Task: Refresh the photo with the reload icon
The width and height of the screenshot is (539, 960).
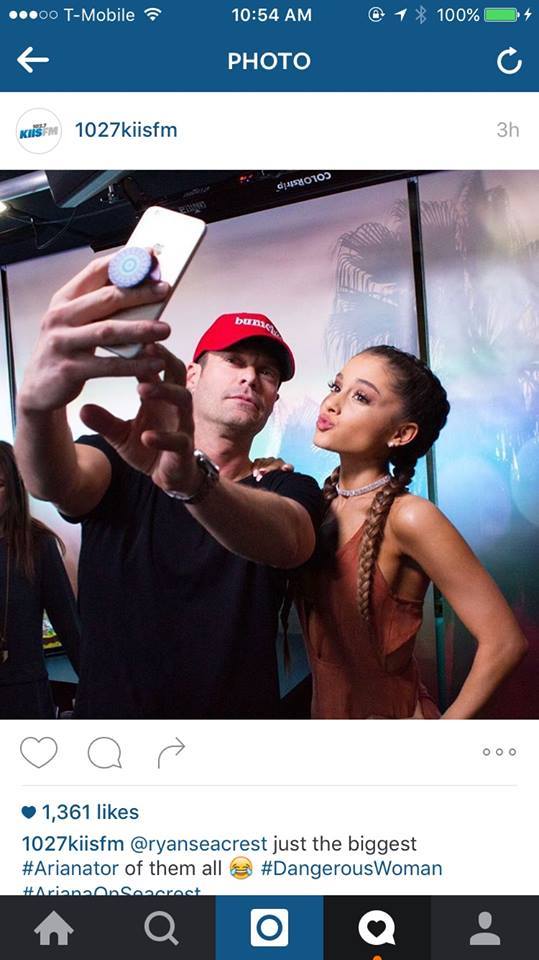Action: pos(509,61)
